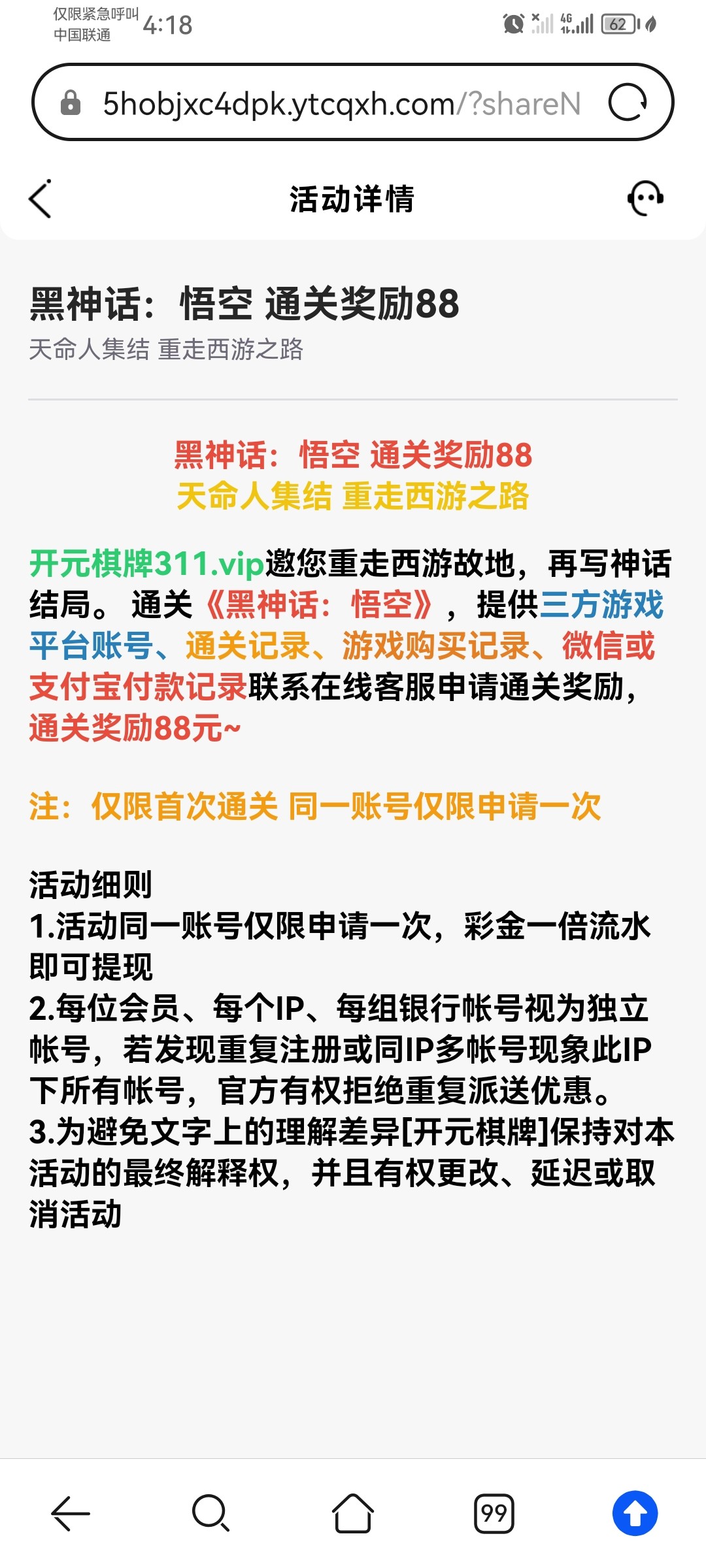Viewport: 706px width, 1568px height.
Task: Go back from the 活动详情 page
Action: (41, 199)
